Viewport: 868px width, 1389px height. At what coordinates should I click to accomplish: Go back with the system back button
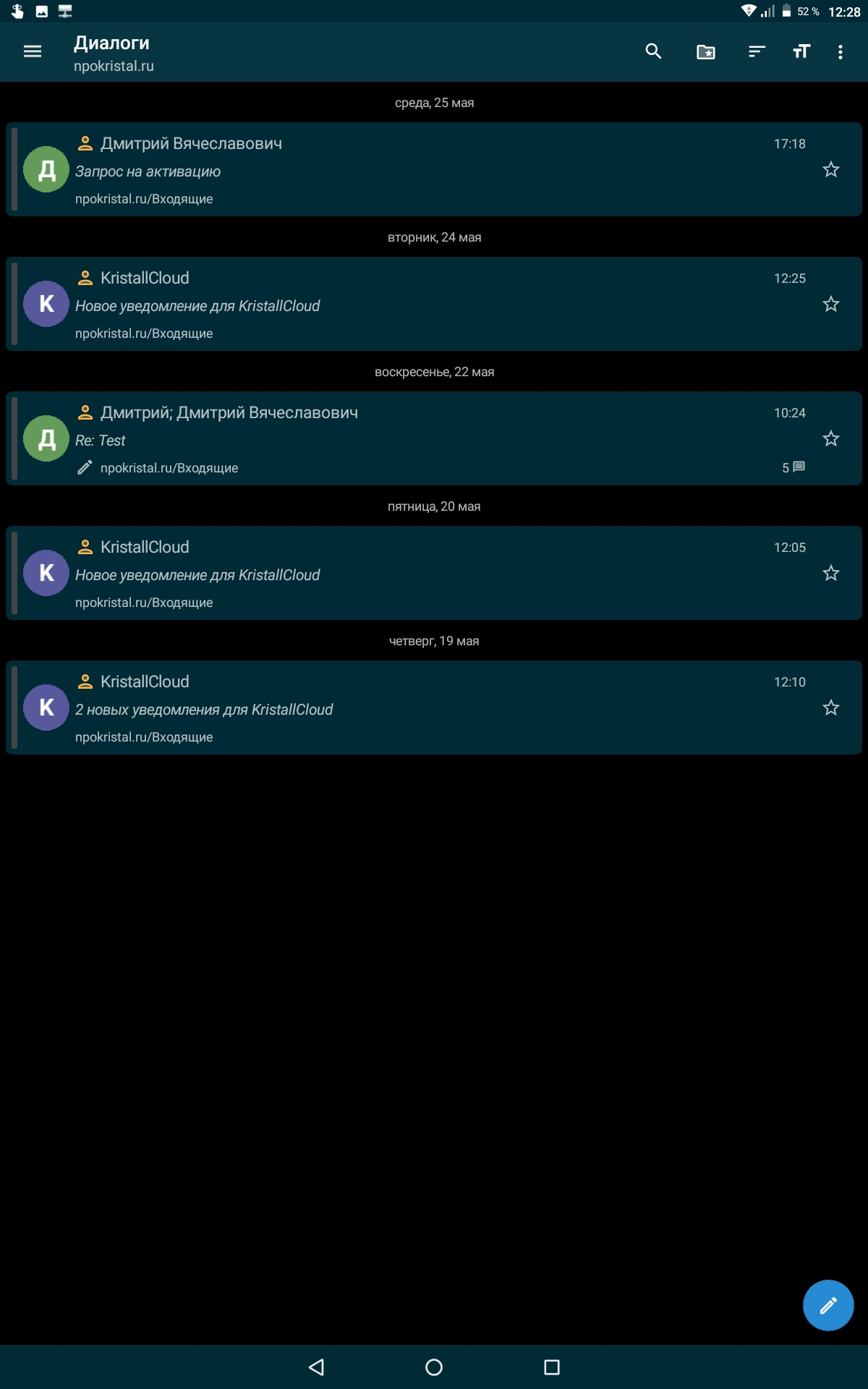[x=316, y=1367]
